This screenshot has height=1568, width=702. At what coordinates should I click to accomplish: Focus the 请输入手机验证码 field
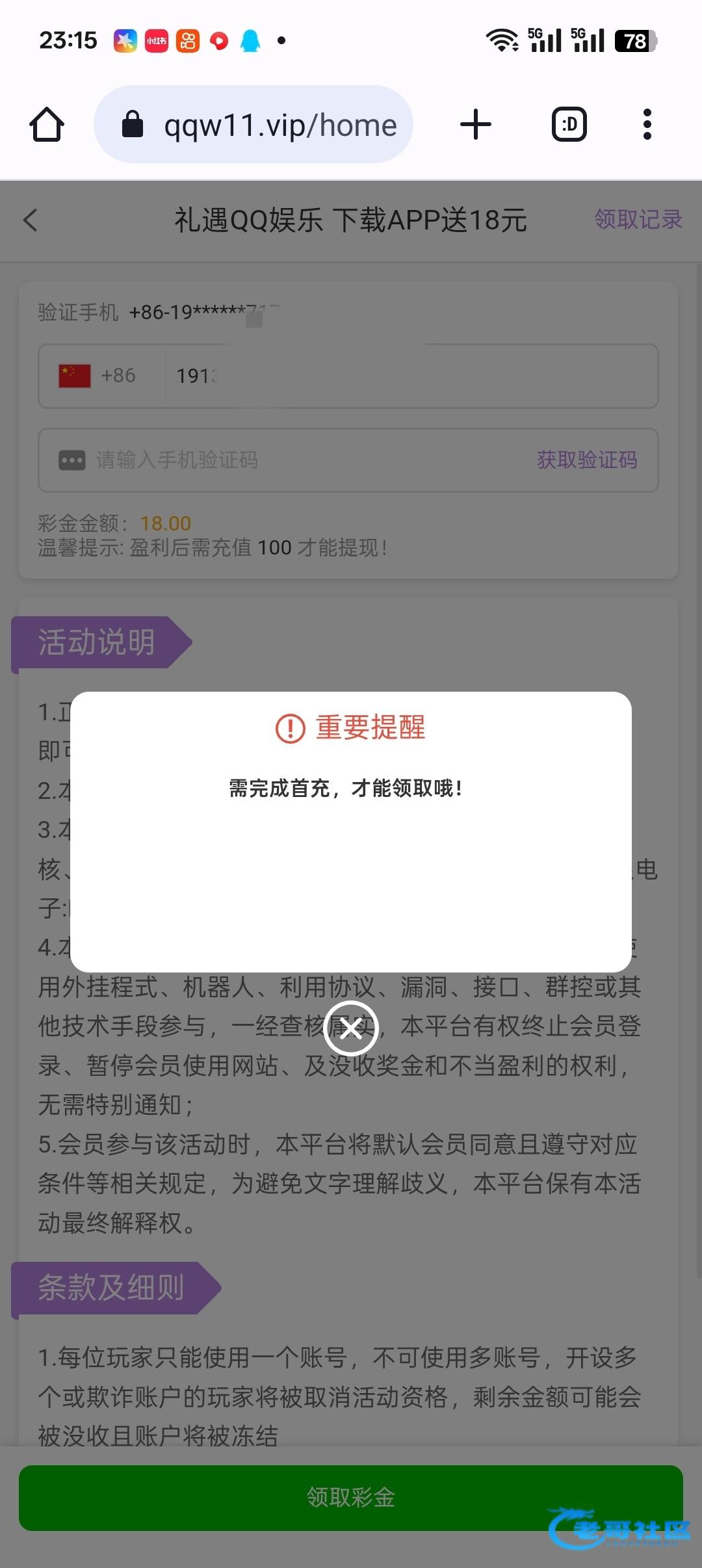click(x=286, y=460)
